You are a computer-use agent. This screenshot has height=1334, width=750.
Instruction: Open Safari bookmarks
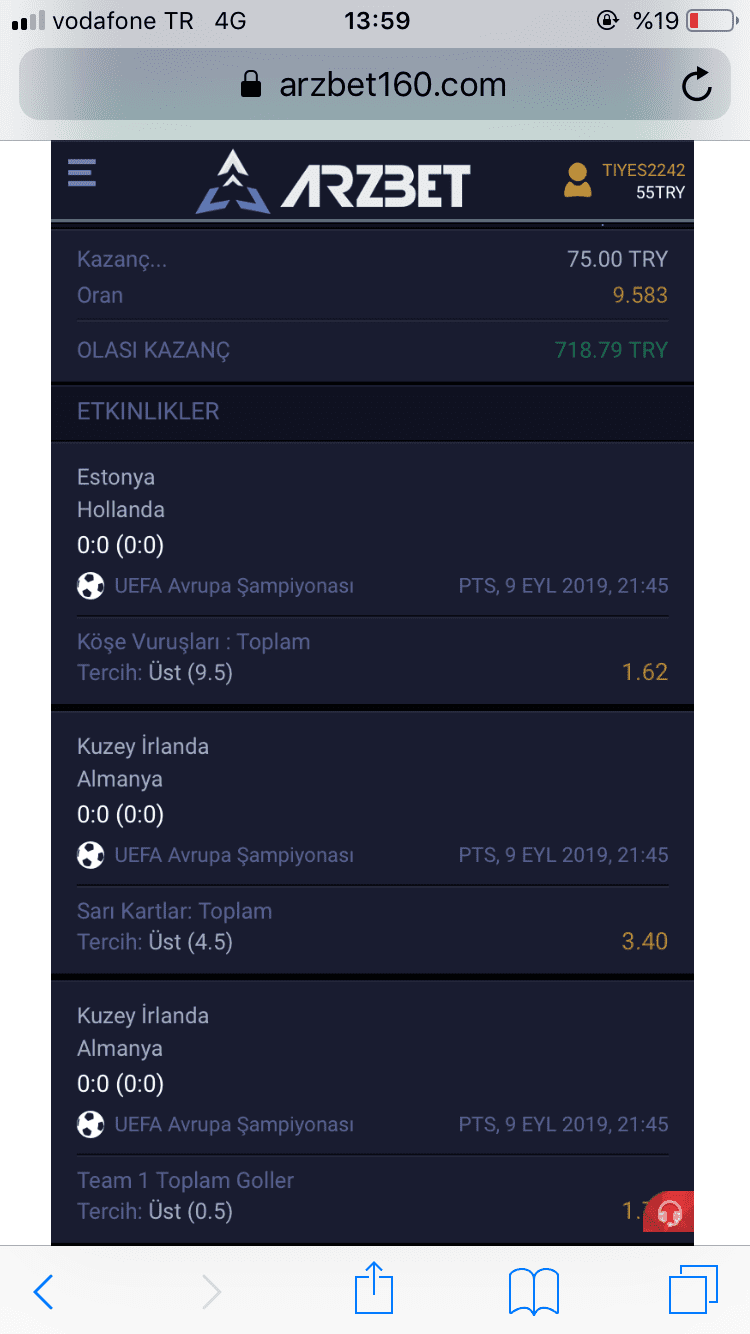coord(533,1291)
